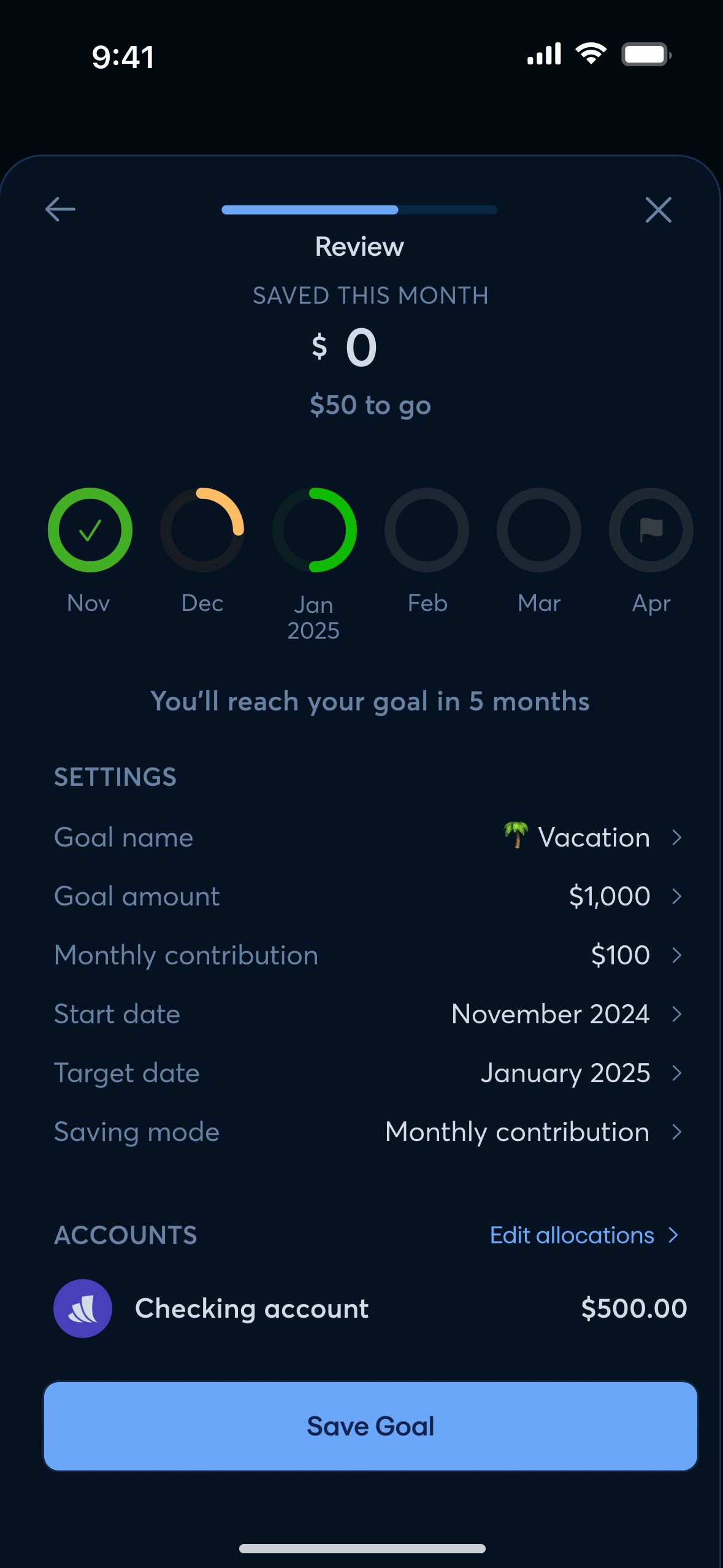Click the Checking account bank logo
Viewport: 723px width, 1568px height.
[x=83, y=1308]
